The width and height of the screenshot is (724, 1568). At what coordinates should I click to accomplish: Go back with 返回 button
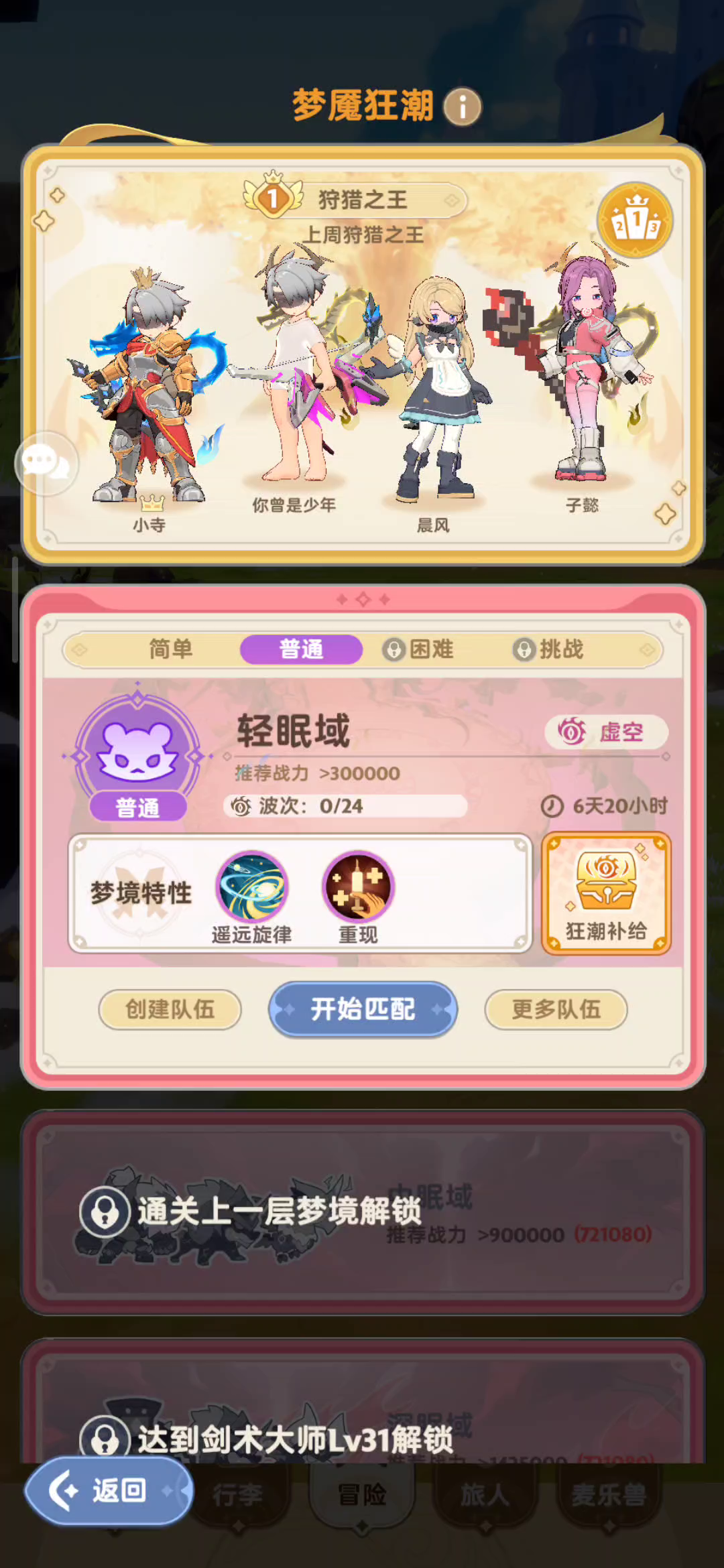(x=109, y=1490)
